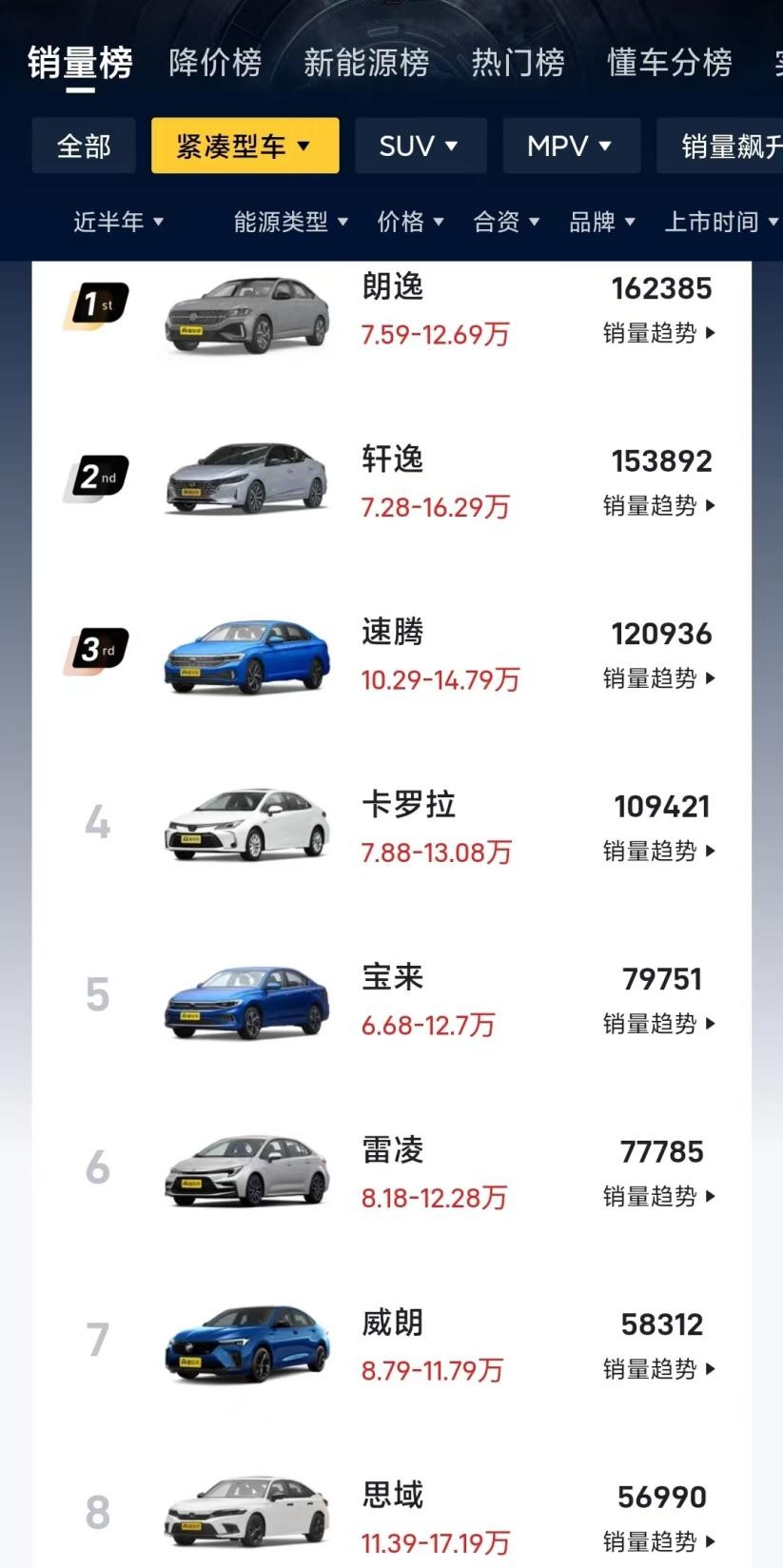This screenshot has width=783, height=1568.
Task: Switch to the 热门榜 tab
Action: pyautogui.click(x=518, y=63)
